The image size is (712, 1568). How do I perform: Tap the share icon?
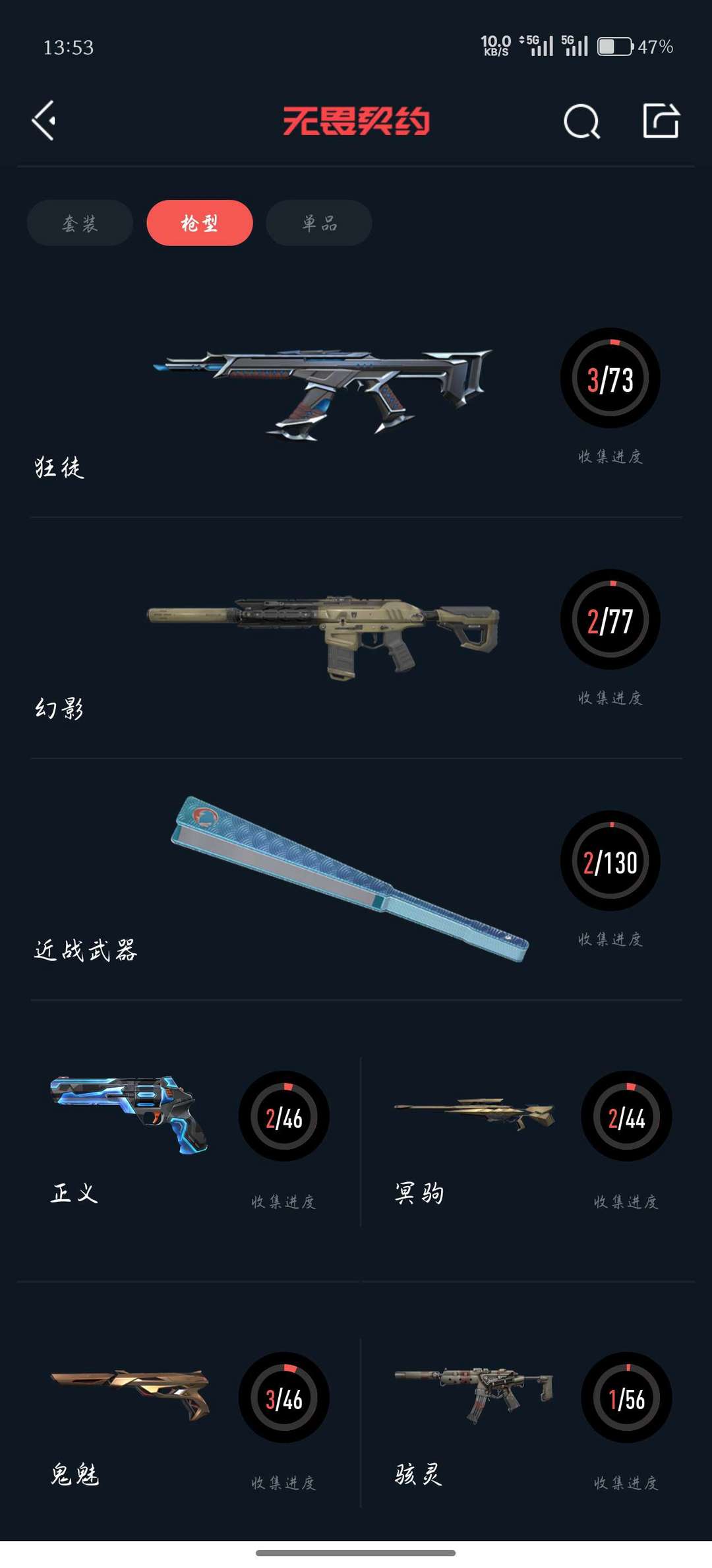tap(661, 121)
